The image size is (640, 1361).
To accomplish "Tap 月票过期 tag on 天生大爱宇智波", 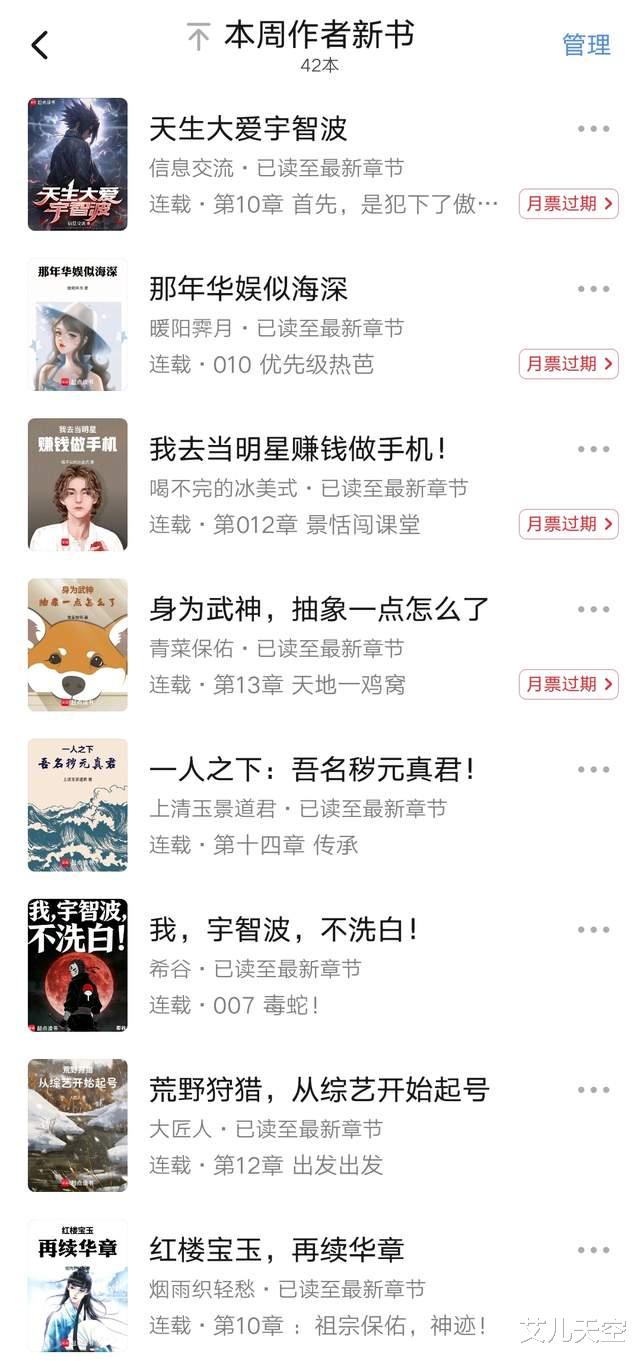I will 568,204.
